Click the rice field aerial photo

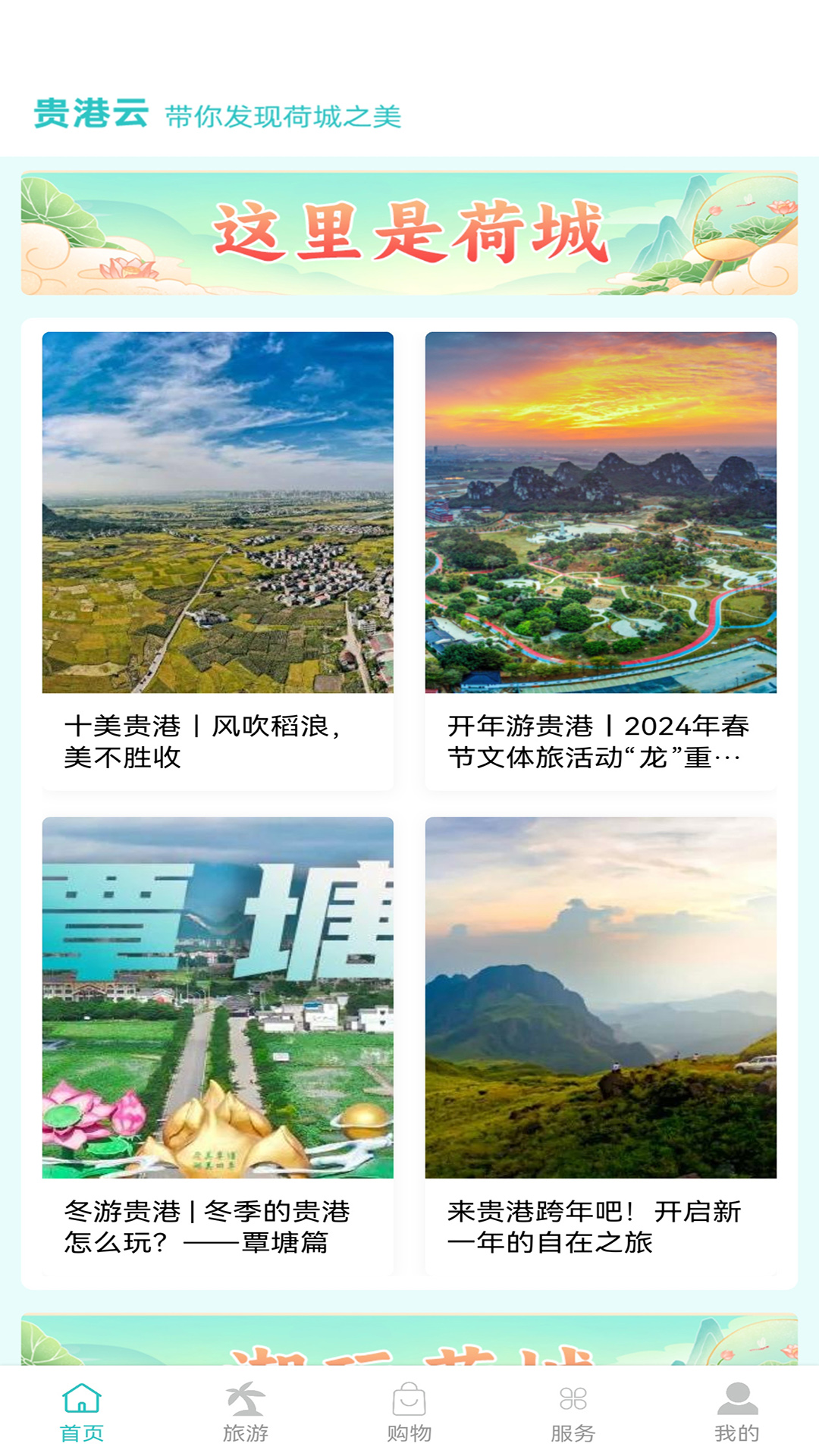(217, 516)
